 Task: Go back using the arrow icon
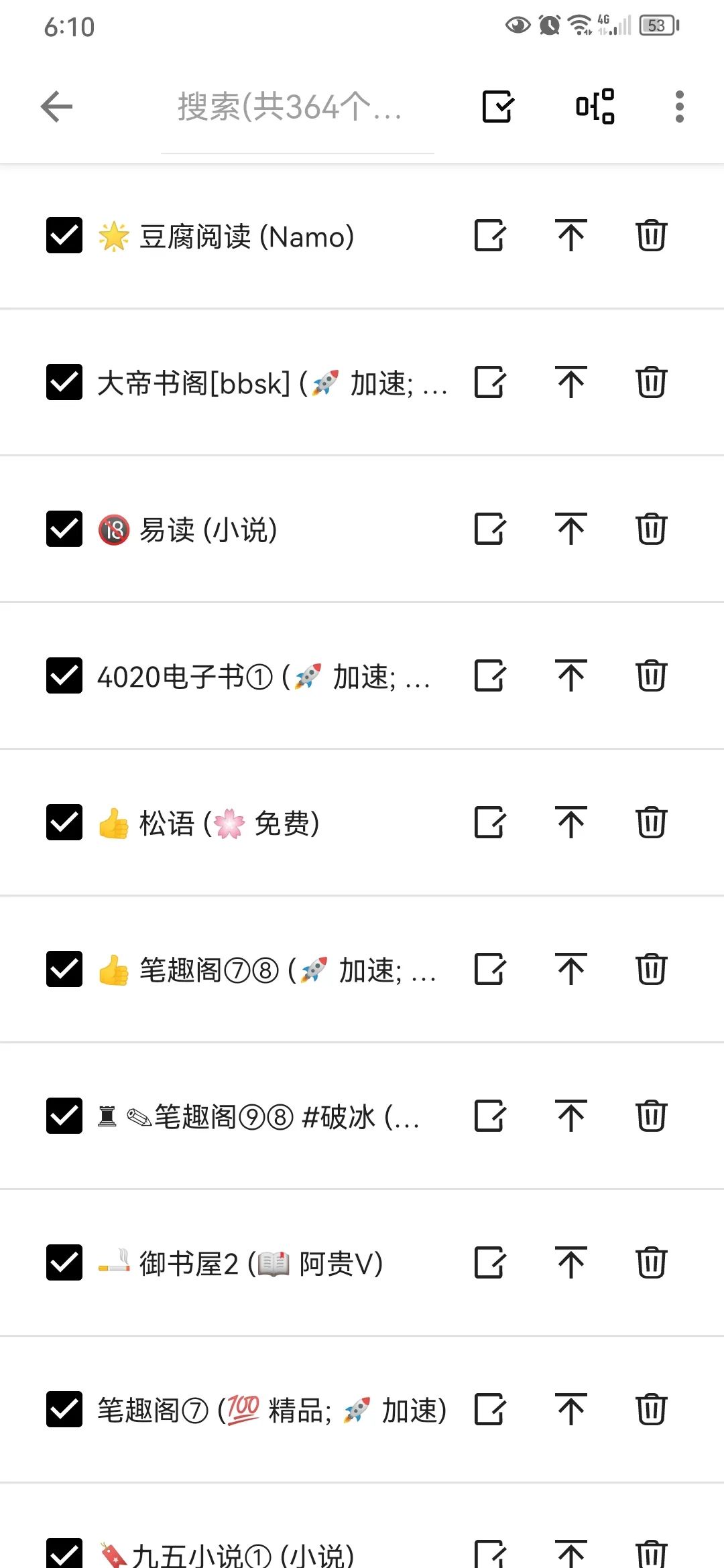click(x=56, y=107)
